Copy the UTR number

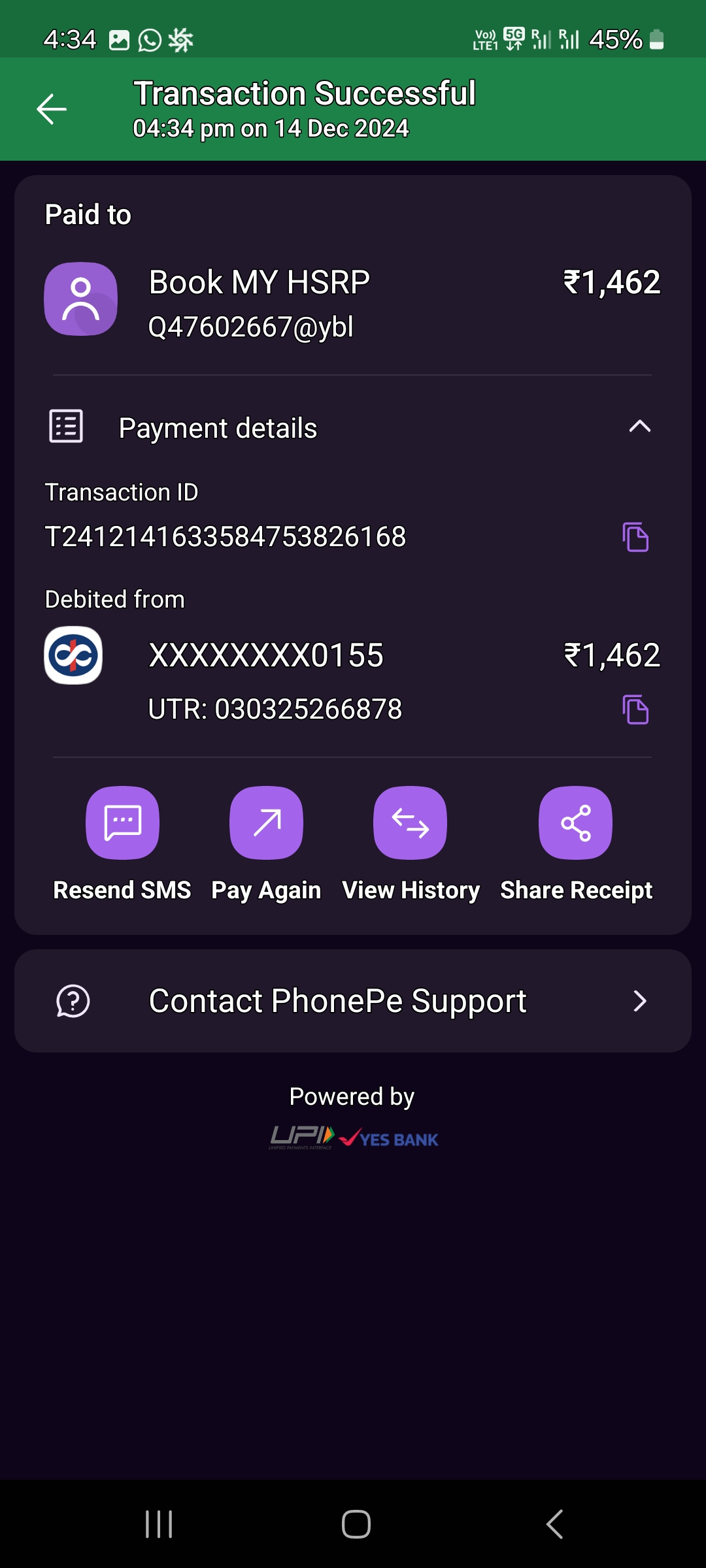click(x=635, y=710)
